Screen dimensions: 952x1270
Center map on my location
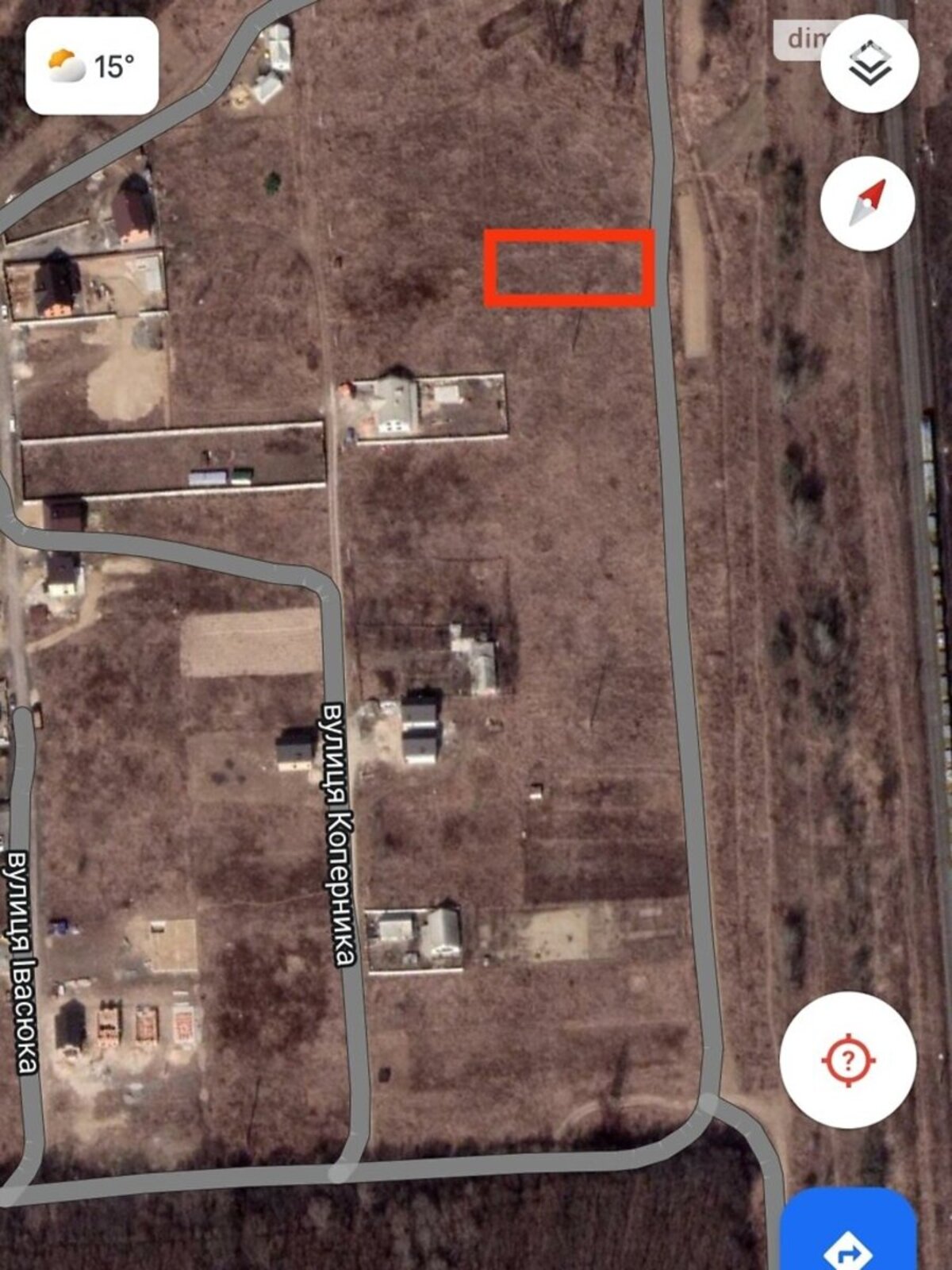tap(848, 1060)
